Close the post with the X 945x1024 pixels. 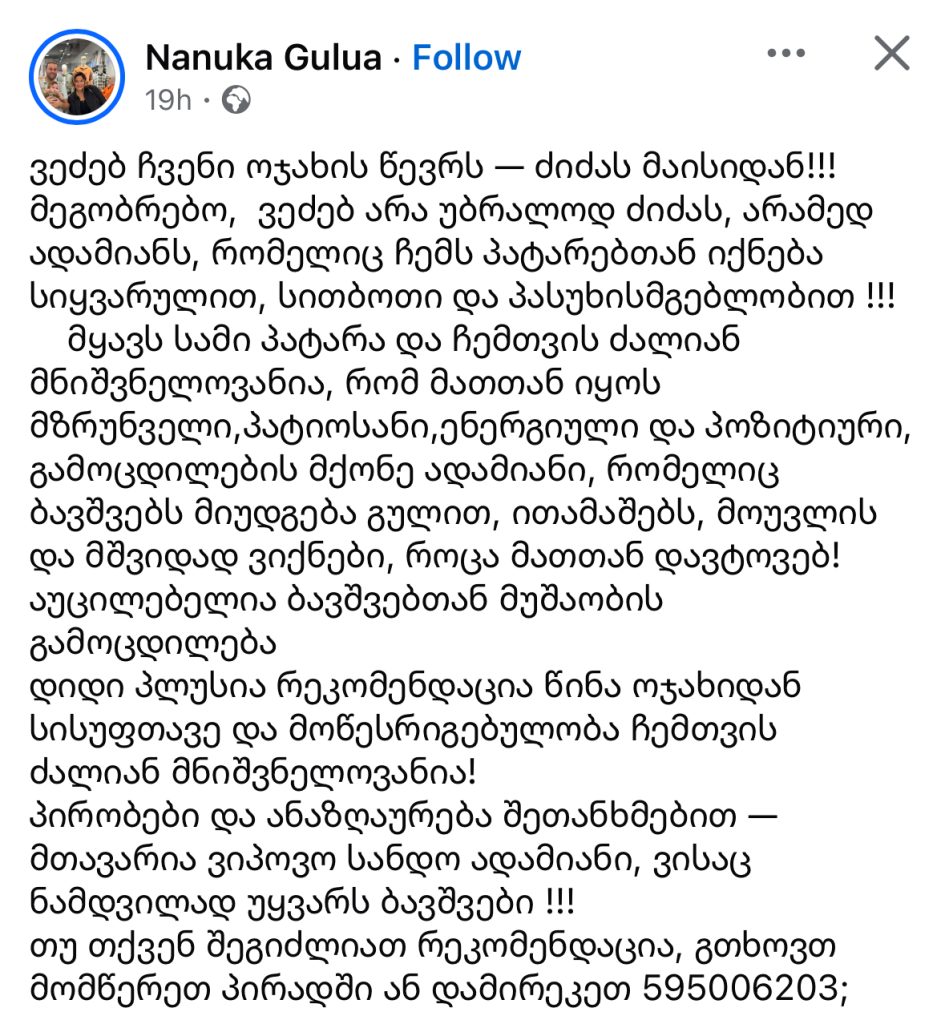click(x=891, y=53)
